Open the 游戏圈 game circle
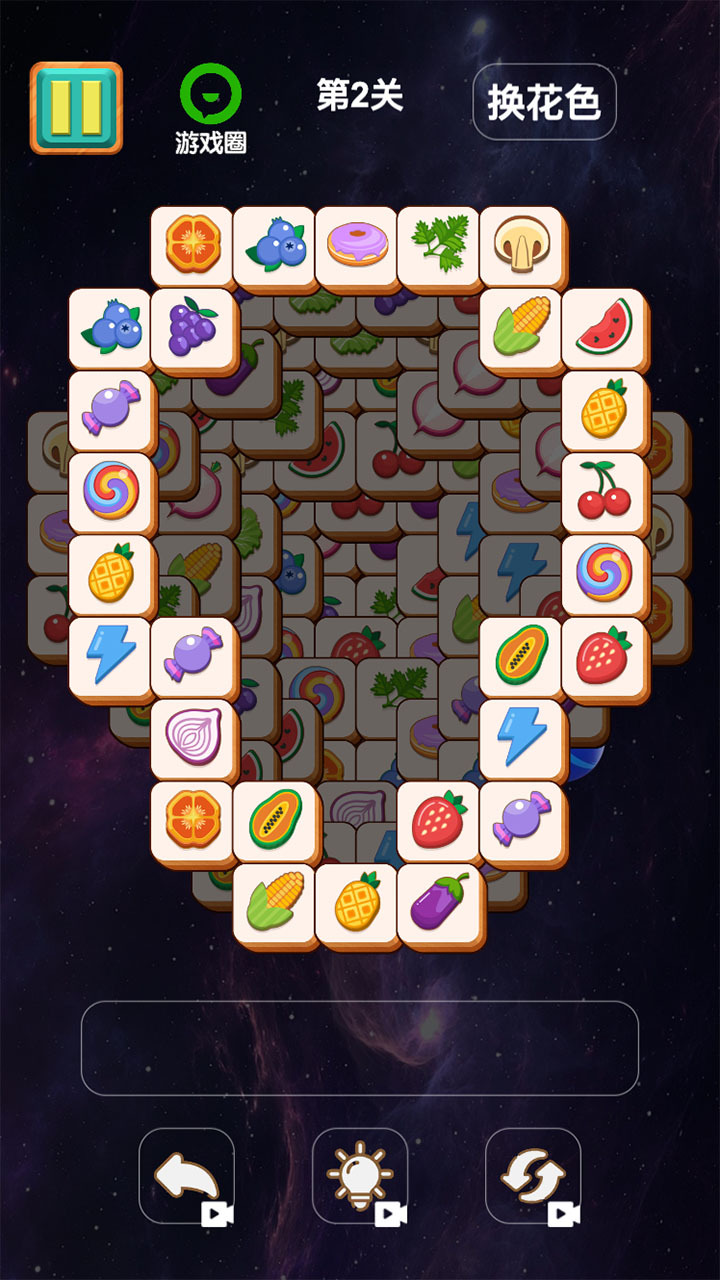 pyautogui.click(x=211, y=110)
